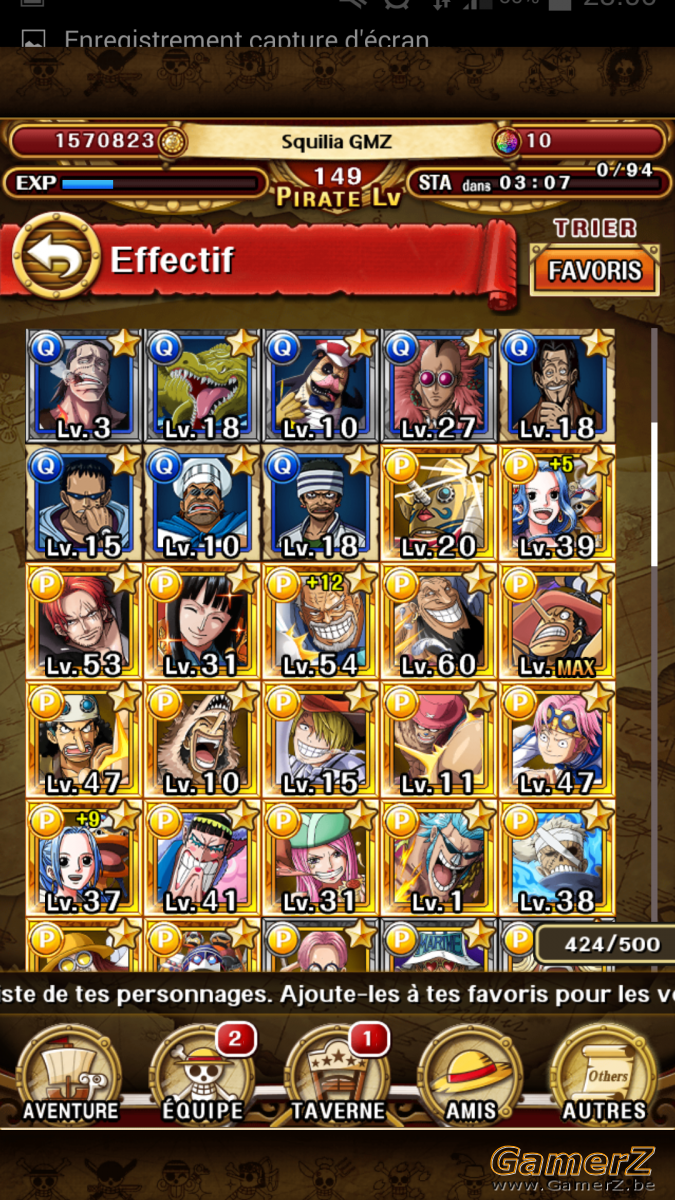Image resolution: width=675 pixels, height=1200 pixels.
Task: Open the Lv.11 character card
Action: (x=438, y=740)
